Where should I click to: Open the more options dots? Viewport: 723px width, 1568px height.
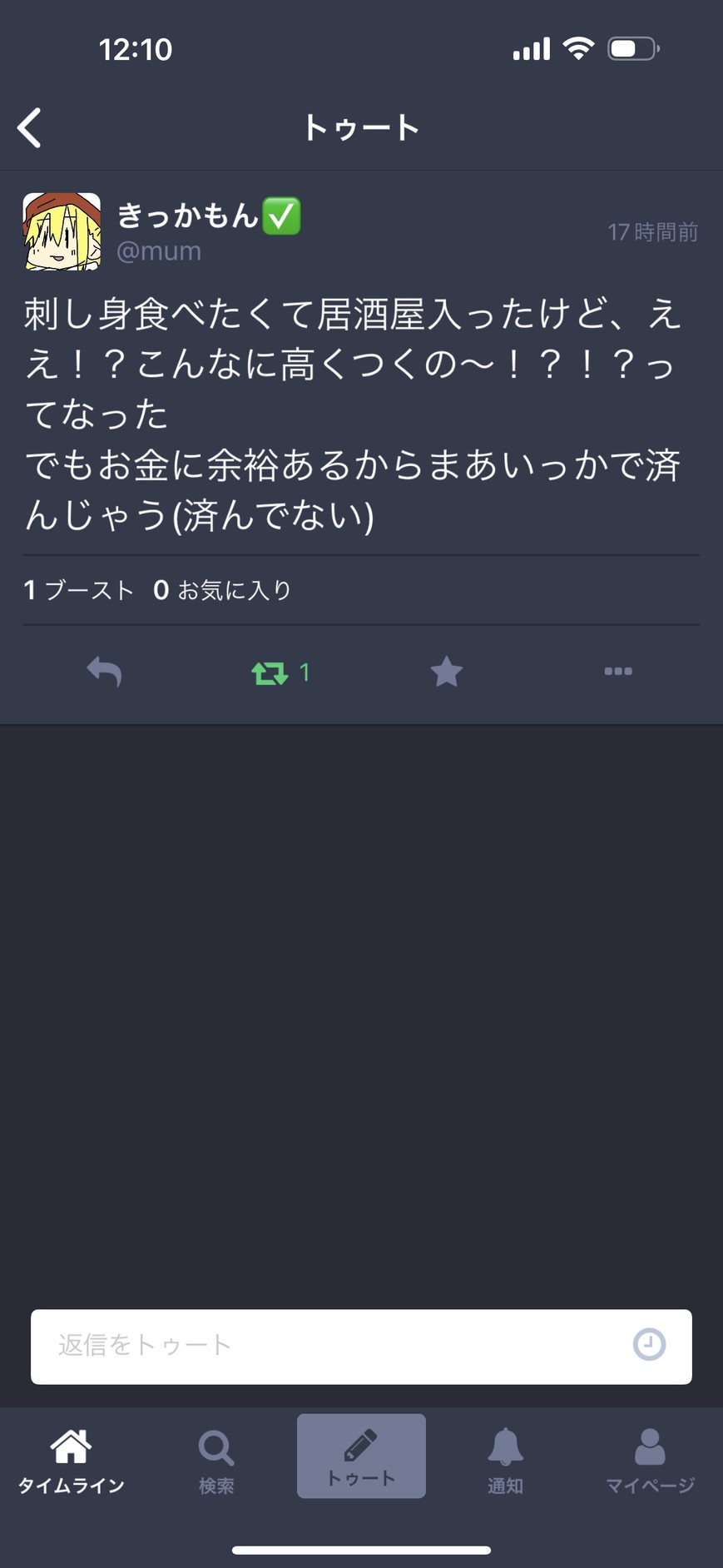click(618, 671)
